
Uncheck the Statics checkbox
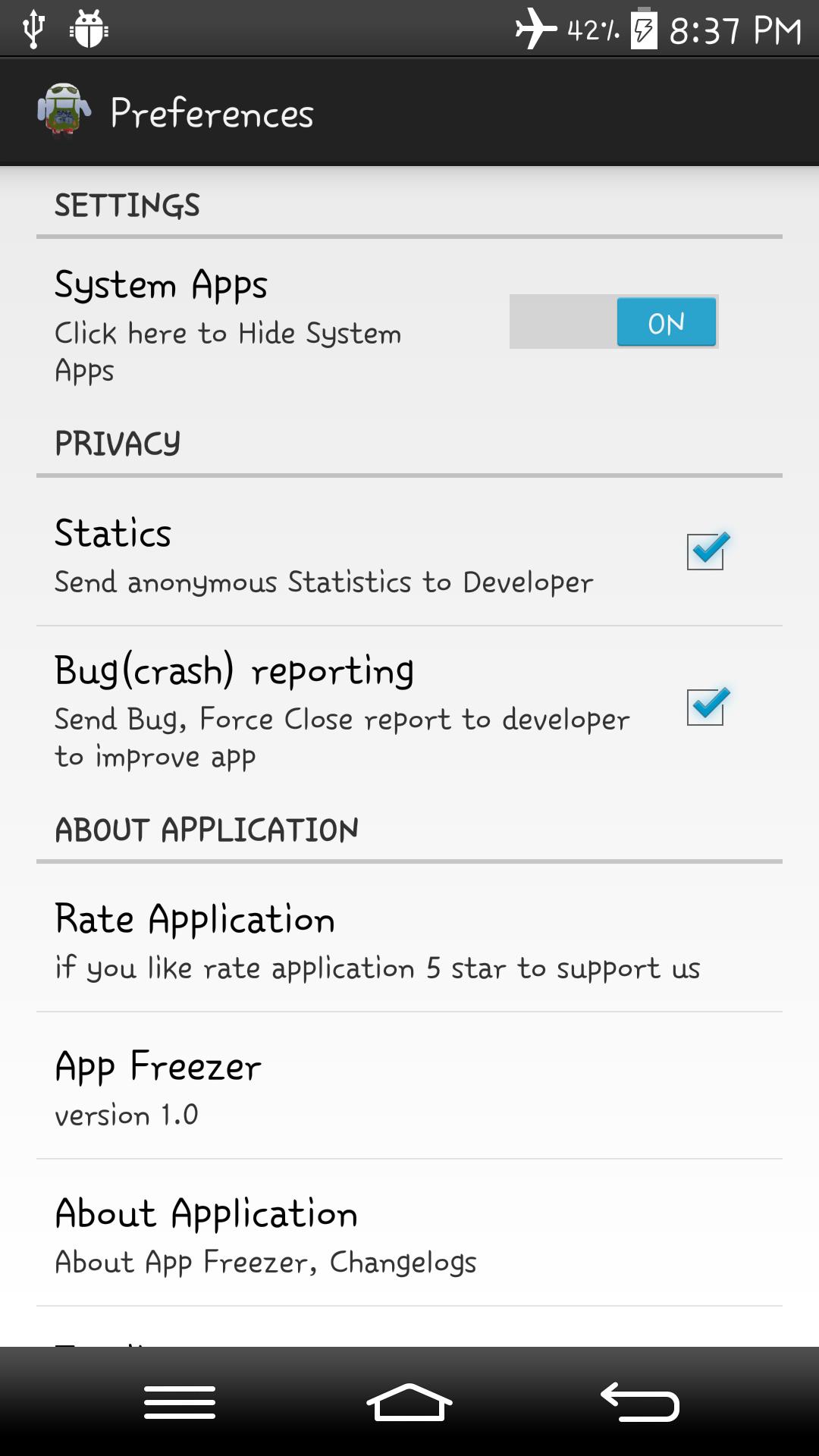pyautogui.click(x=705, y=551)
